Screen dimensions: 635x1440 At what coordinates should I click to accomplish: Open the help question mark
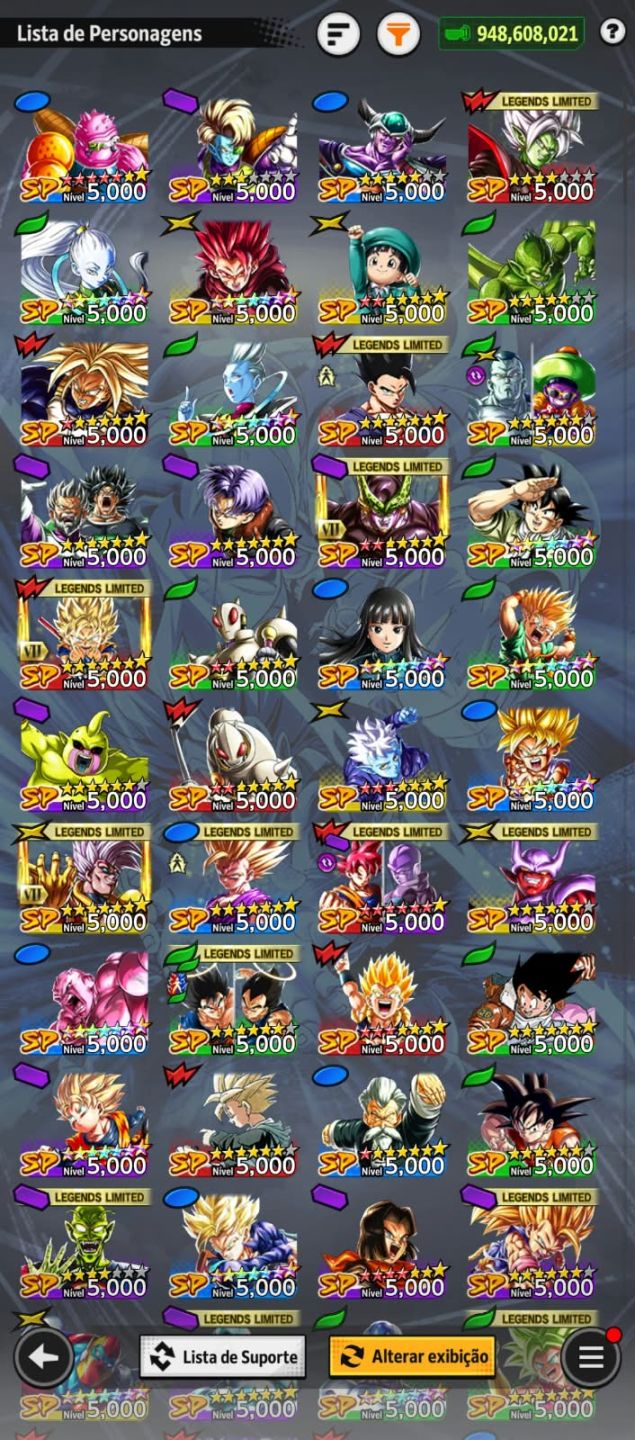[x=612, y=32]
